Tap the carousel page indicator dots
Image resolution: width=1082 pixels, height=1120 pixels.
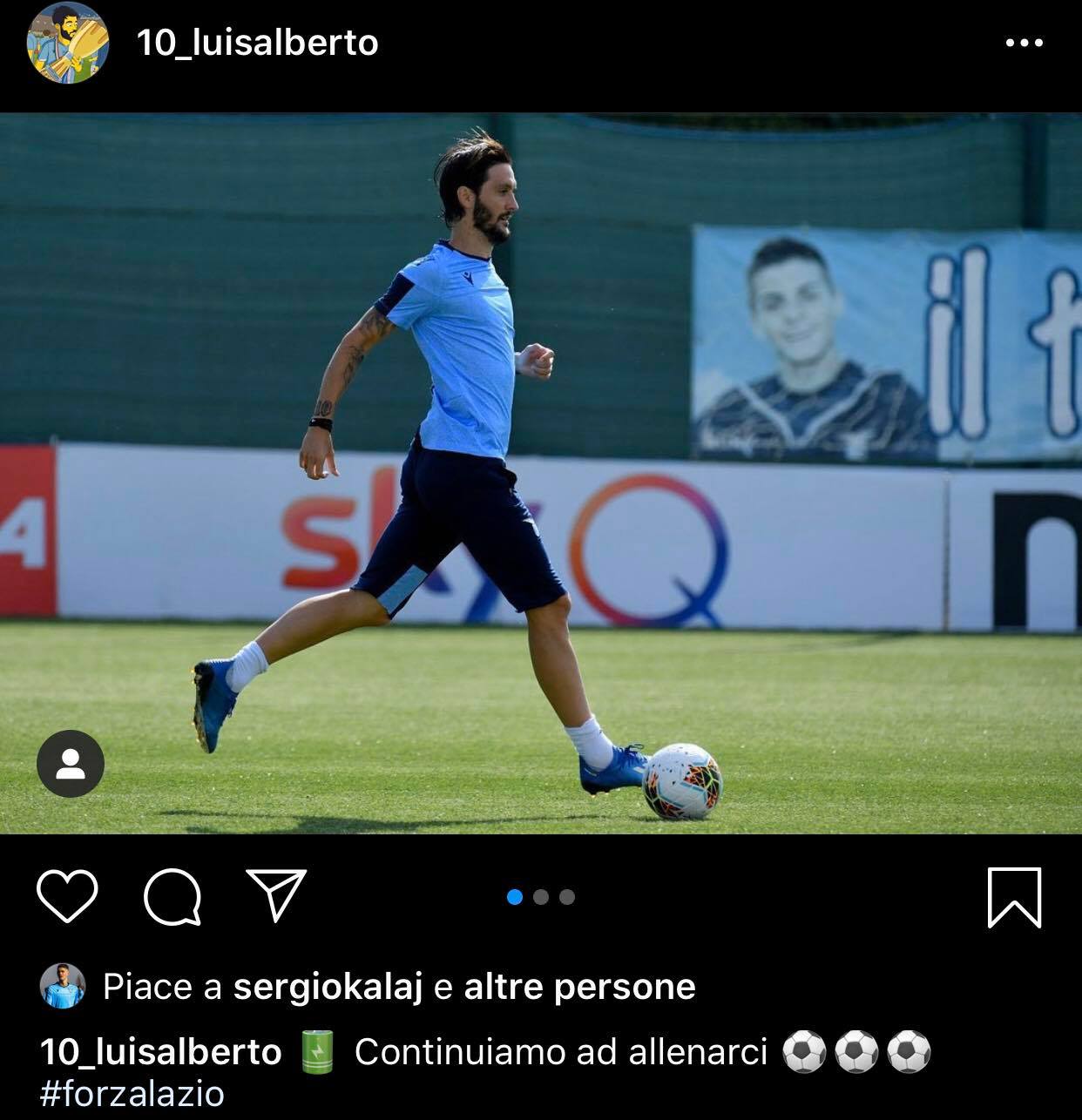click(x=541, y=897)
